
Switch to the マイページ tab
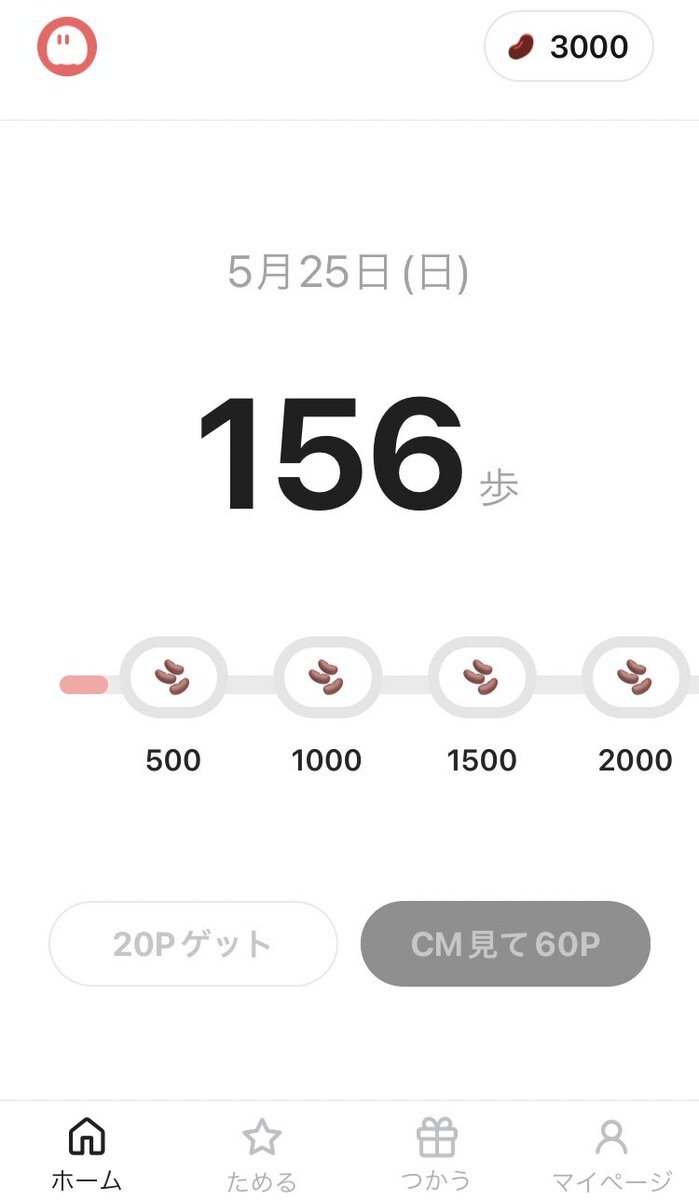(x=611, y=1152)
